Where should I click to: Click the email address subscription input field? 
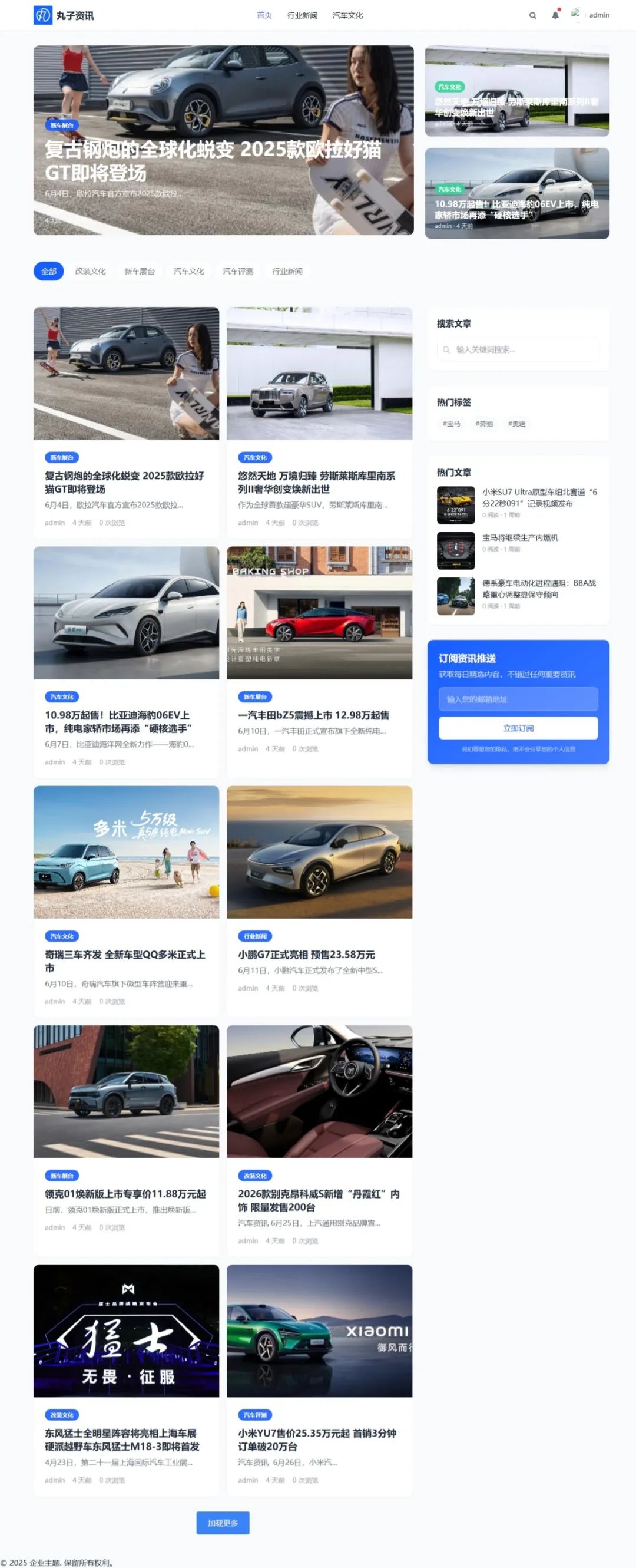pyautogui.click(x=519, y=699)
